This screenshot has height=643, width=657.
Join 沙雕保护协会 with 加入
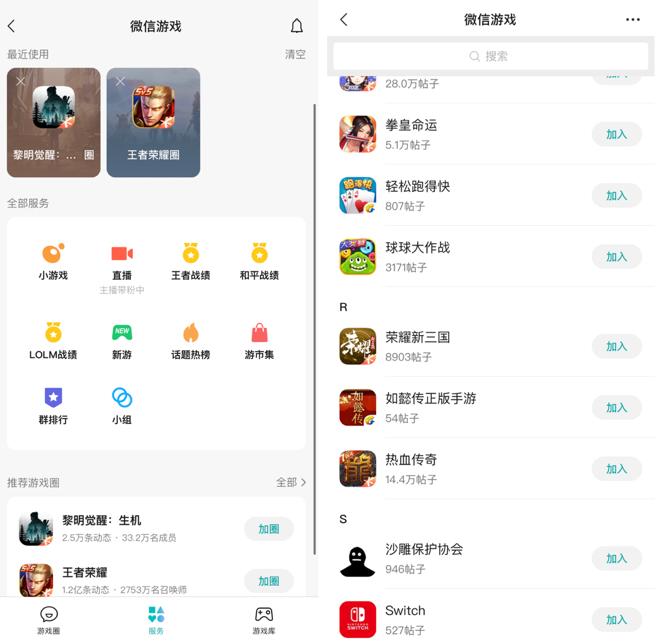(616, 558)
